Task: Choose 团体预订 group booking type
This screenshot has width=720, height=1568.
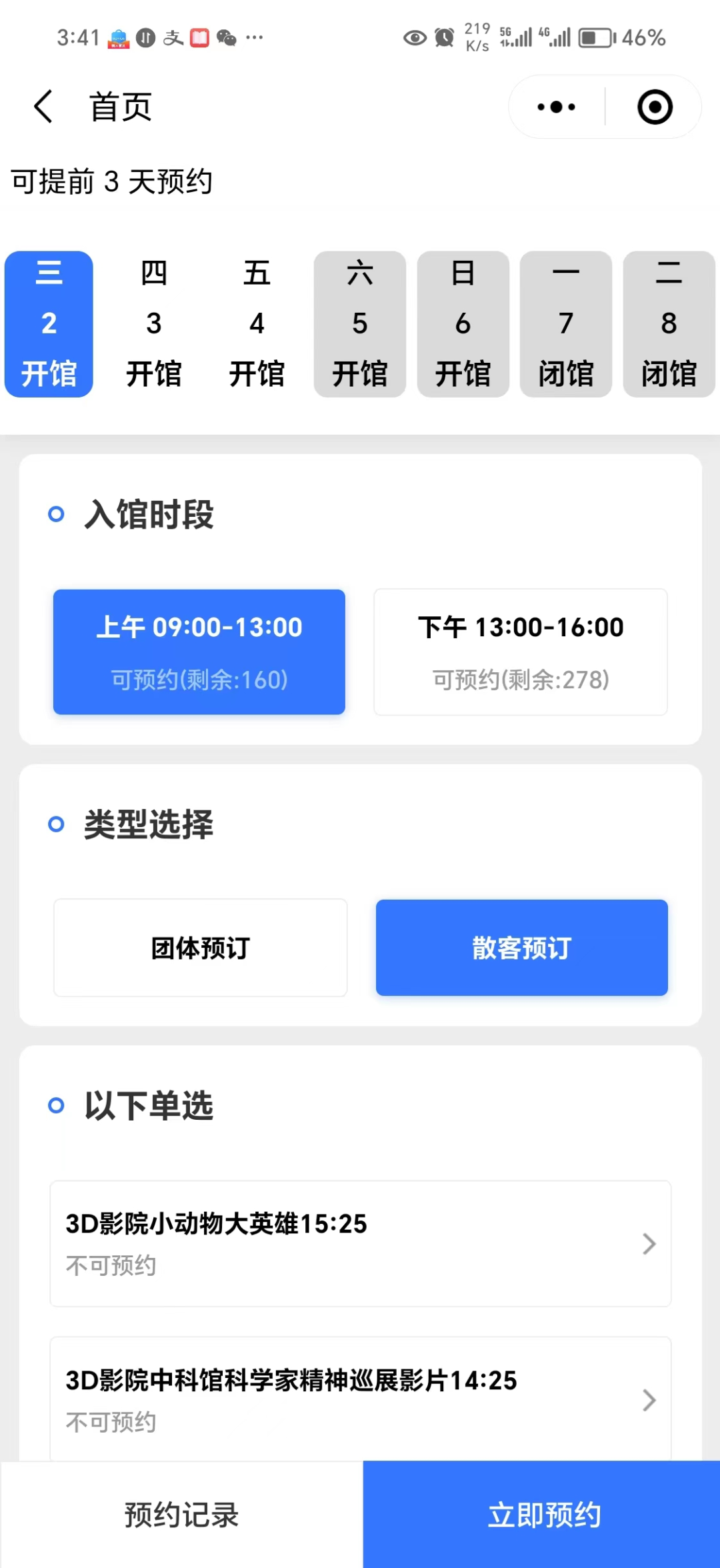Action: click(201, 948)
